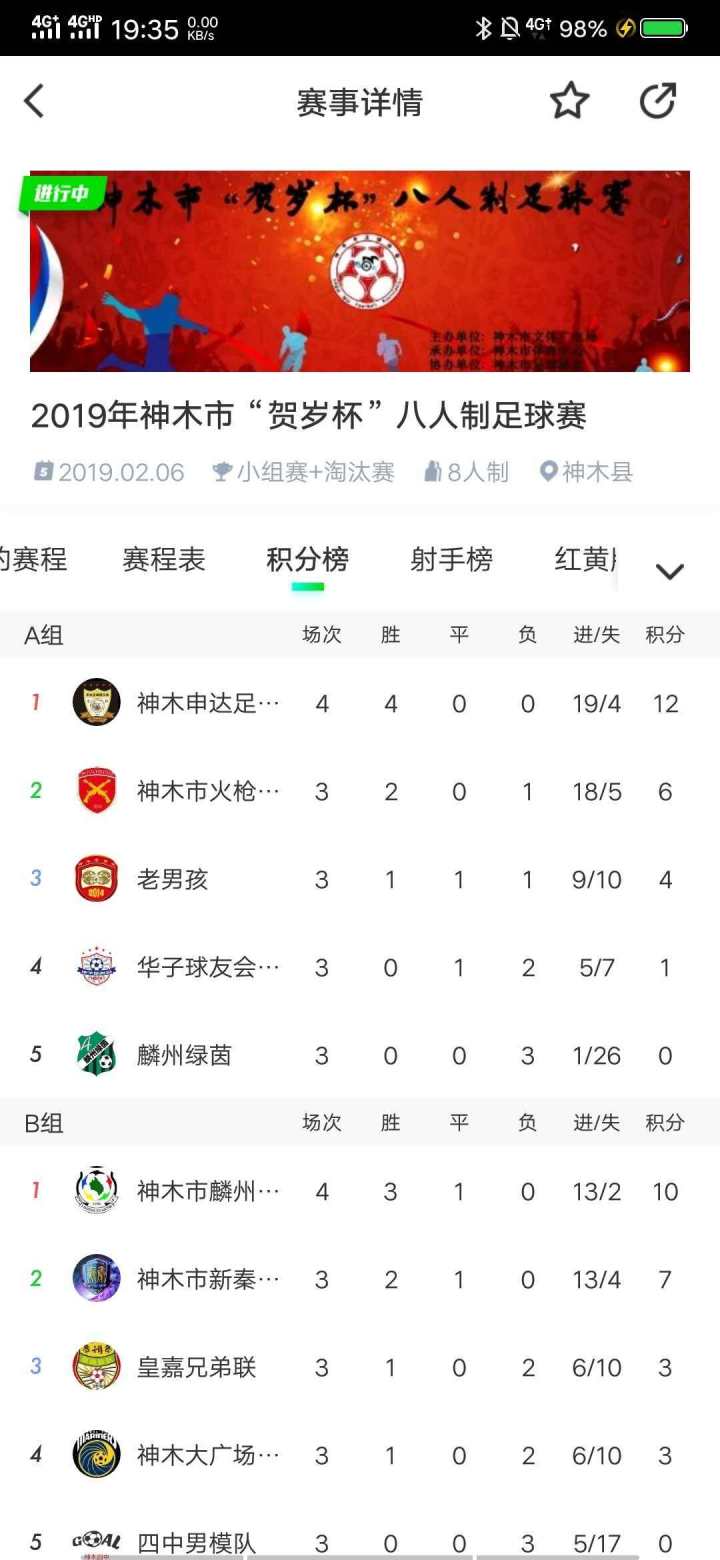This screenshot has width=720, height=1560.
Task: Go back using the top-left arrow
Action: coord(35,101)
